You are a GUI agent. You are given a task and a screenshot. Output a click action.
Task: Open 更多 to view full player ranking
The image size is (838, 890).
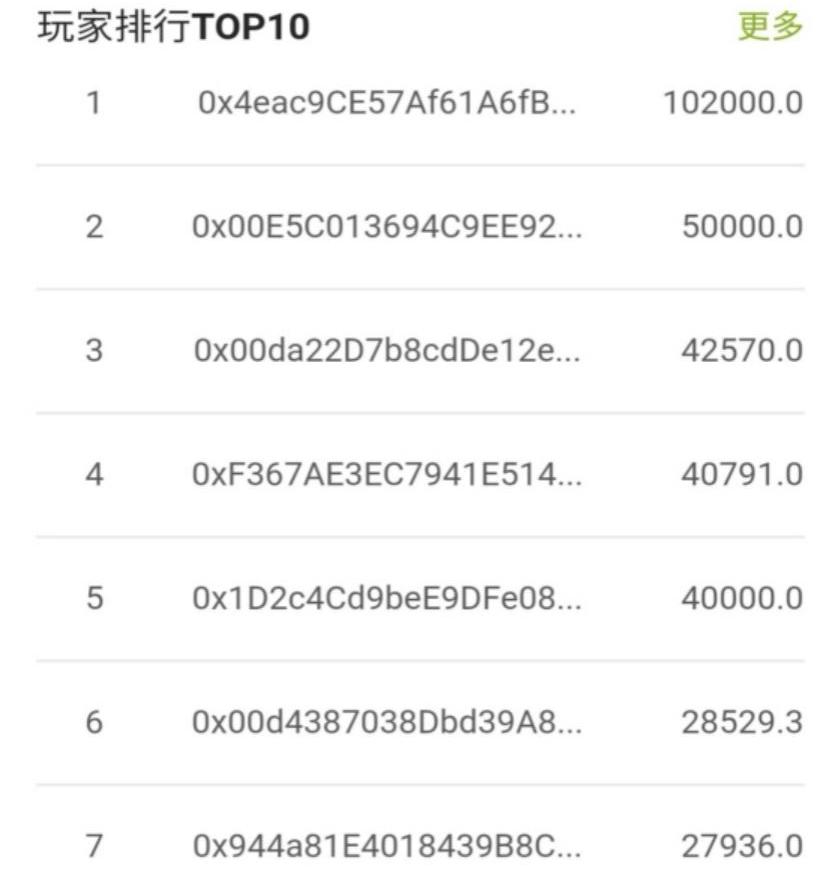[x=770, y=27]
